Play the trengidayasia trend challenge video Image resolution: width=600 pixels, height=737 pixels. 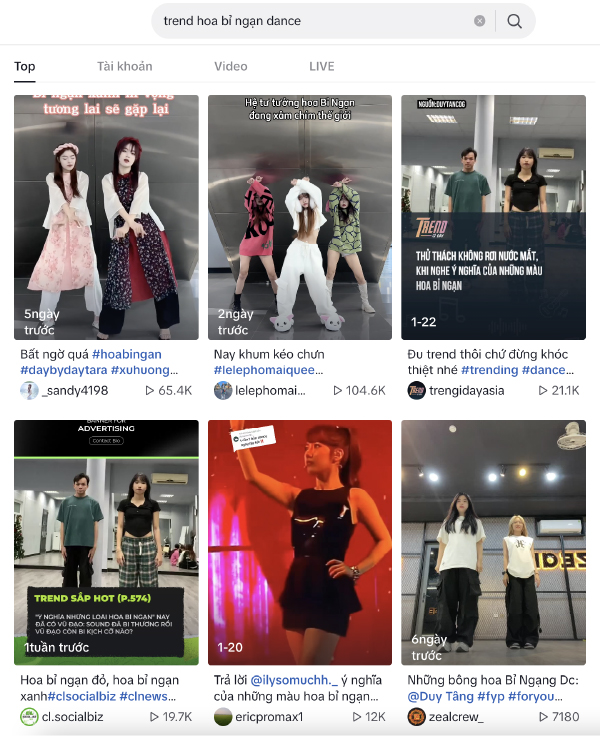click(493, 217)
